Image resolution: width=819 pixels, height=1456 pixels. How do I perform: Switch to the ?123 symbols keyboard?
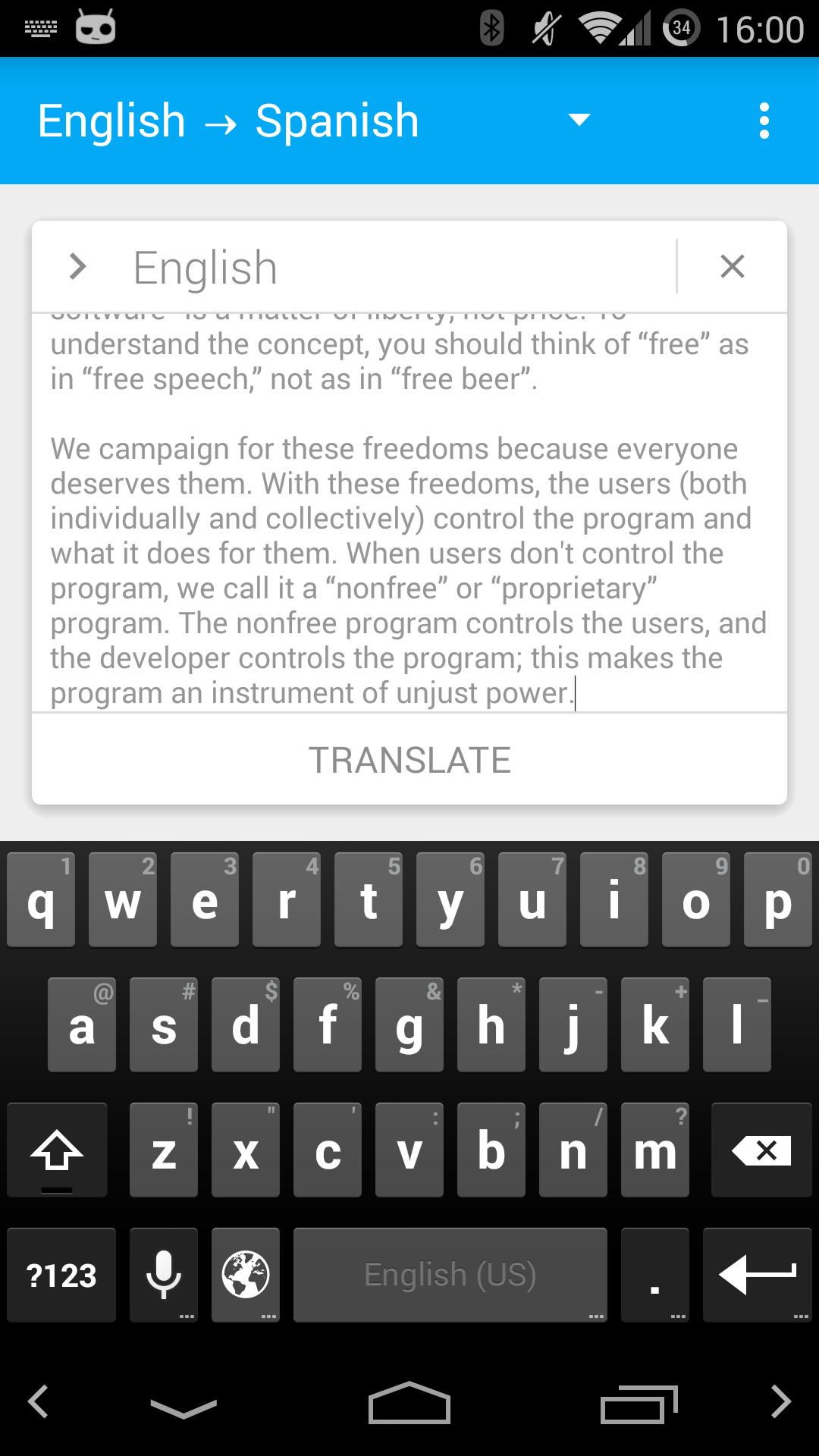click(61, 1276)
